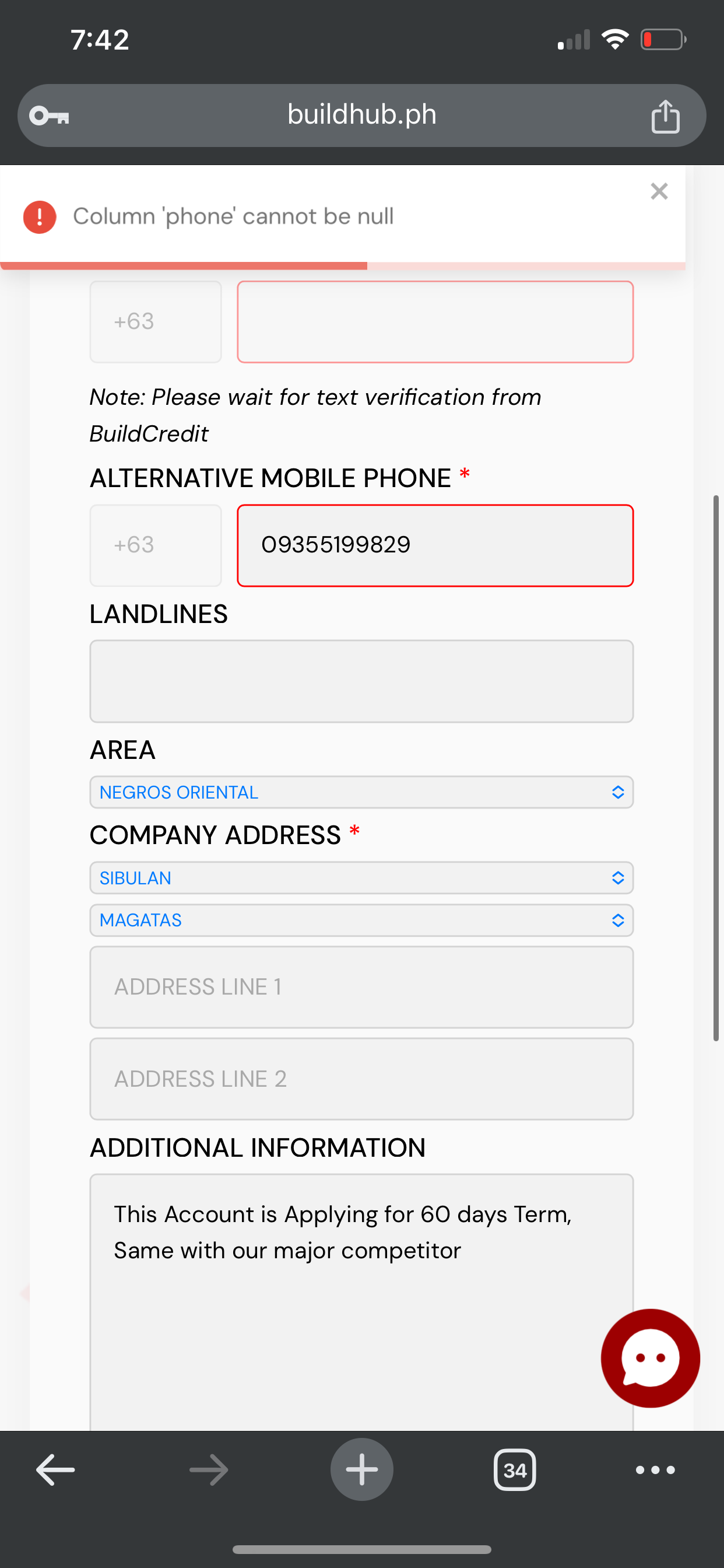Dismiss the phone cannot be null error
724x1568 pixels.
tap(659, 191)
